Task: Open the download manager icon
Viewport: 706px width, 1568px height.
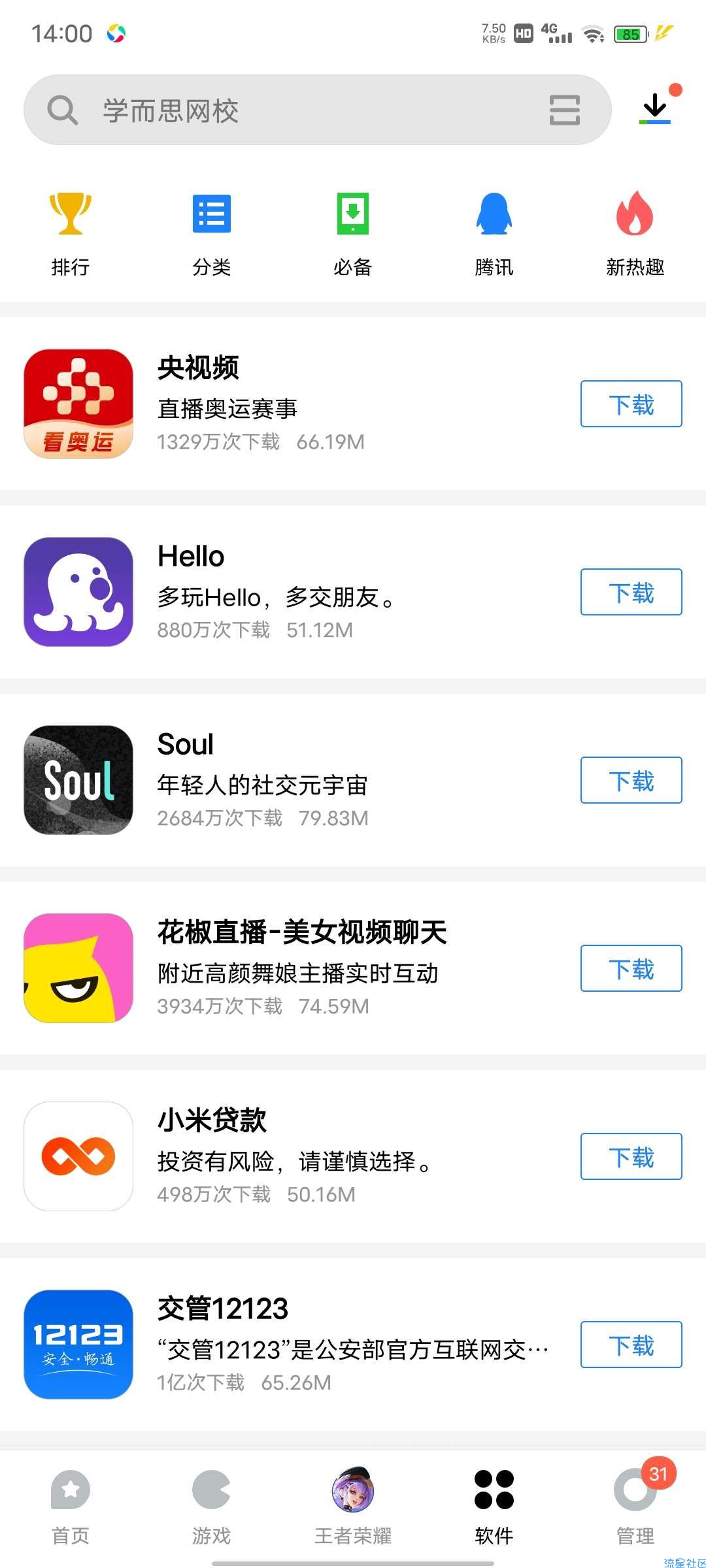Action: (656, 108)
